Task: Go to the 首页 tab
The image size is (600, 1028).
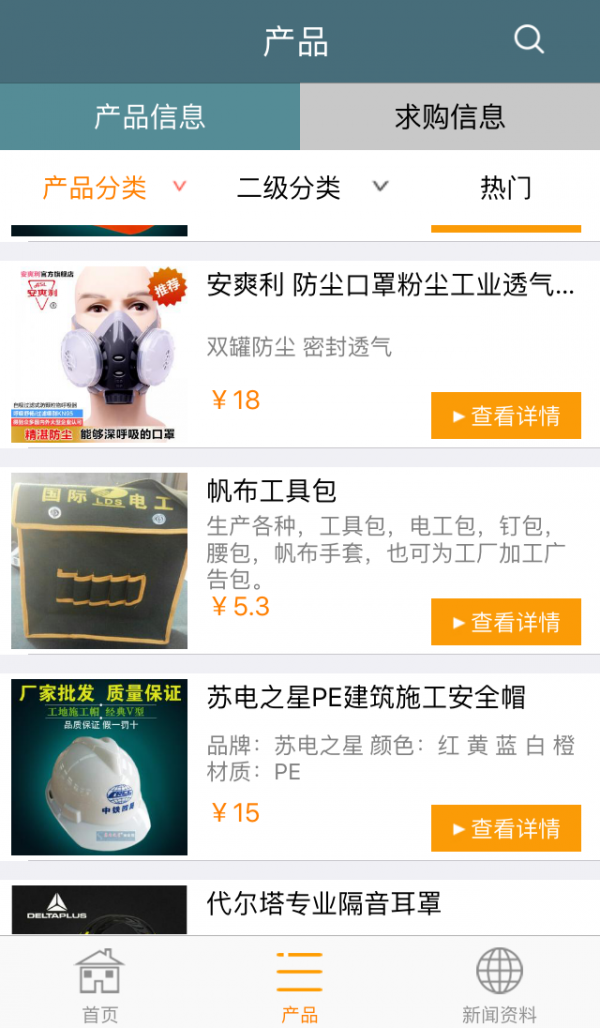Action: click(100, 985)
